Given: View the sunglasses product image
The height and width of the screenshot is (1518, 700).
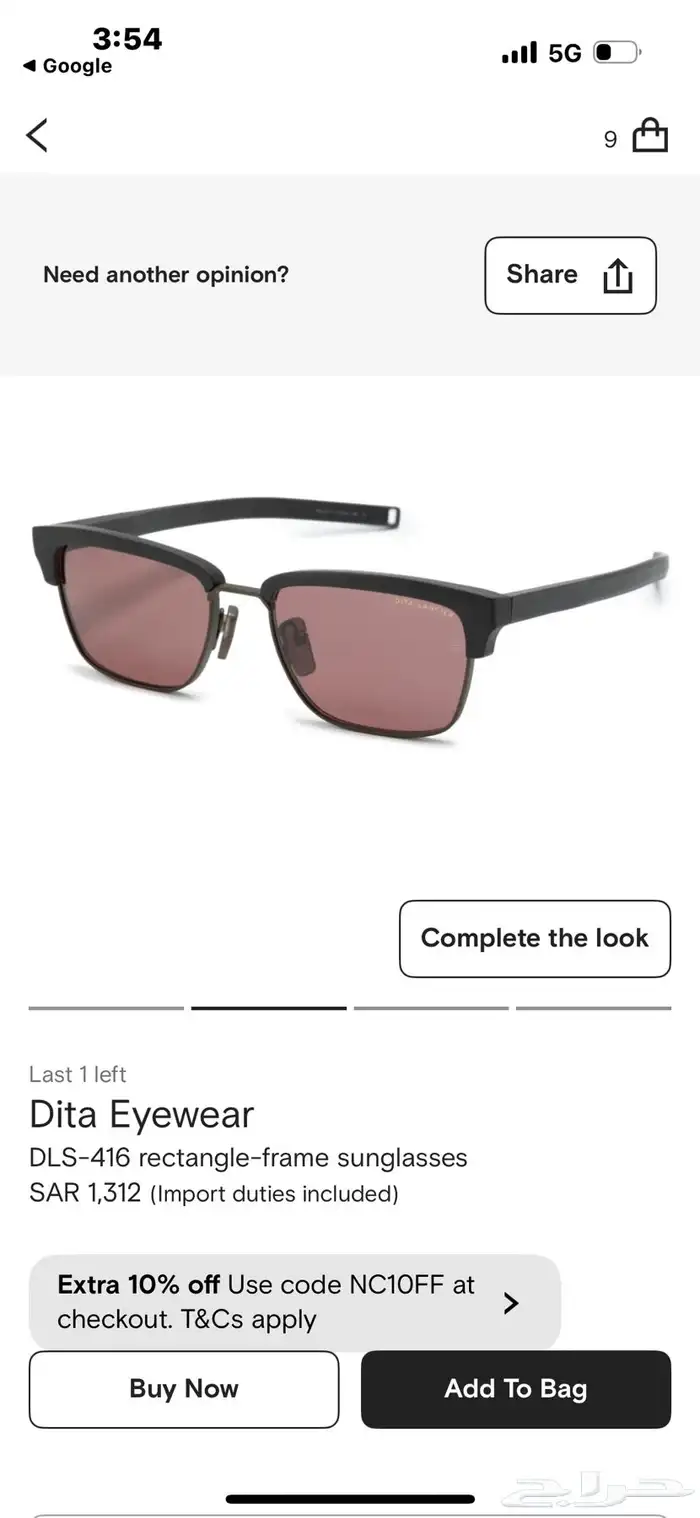Looking at the screenshot, I should pos(350,620).
